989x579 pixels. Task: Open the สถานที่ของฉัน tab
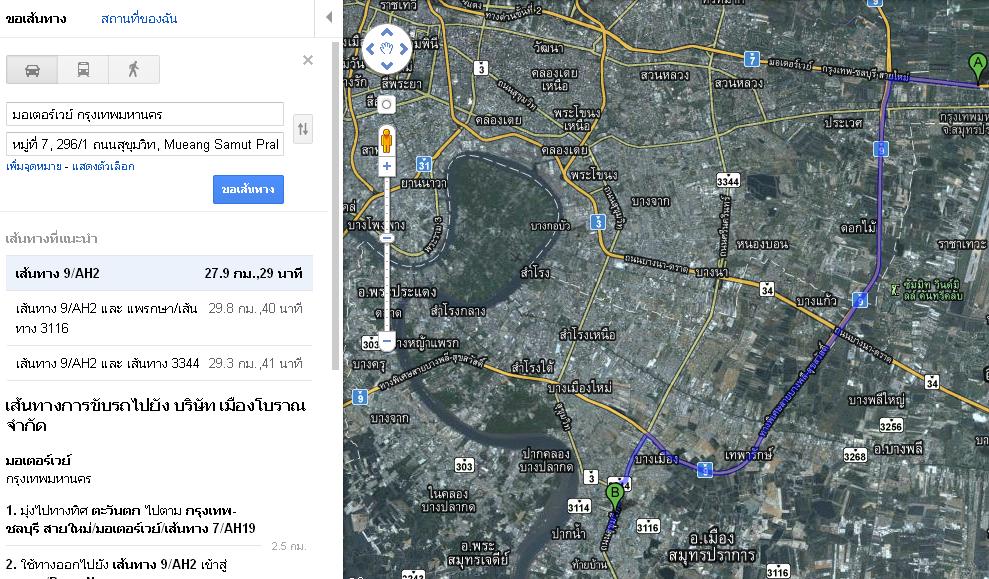(139, 19)
